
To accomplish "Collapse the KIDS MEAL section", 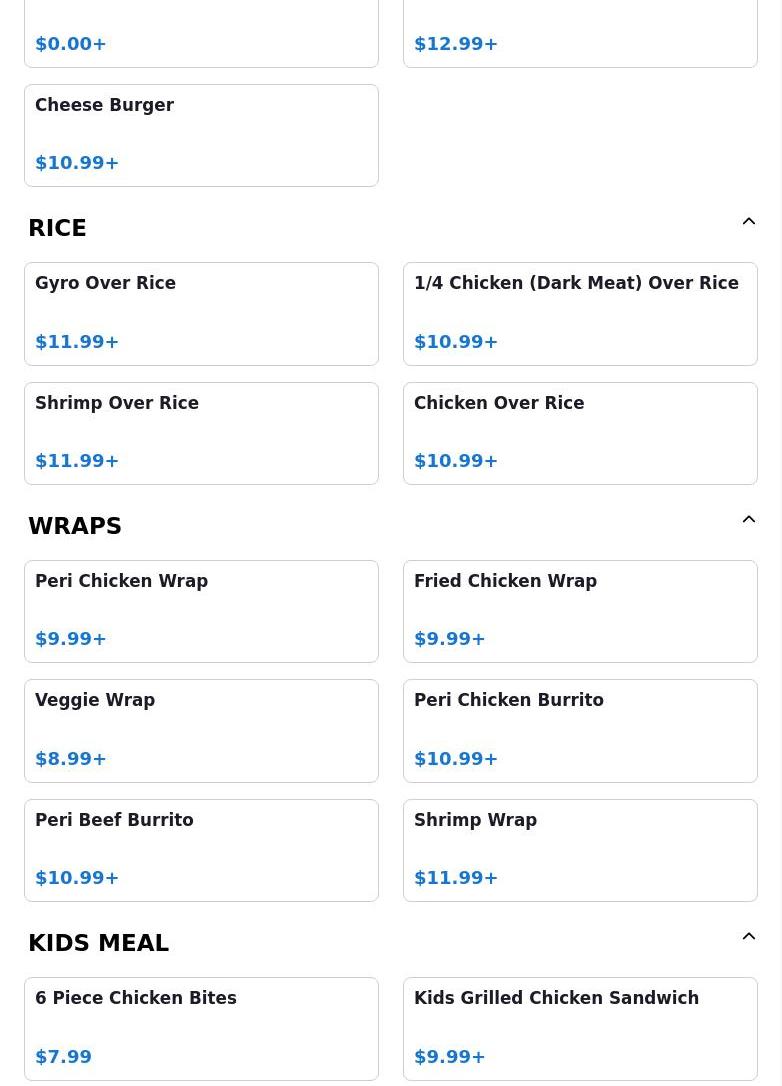I will click(748, 937).
